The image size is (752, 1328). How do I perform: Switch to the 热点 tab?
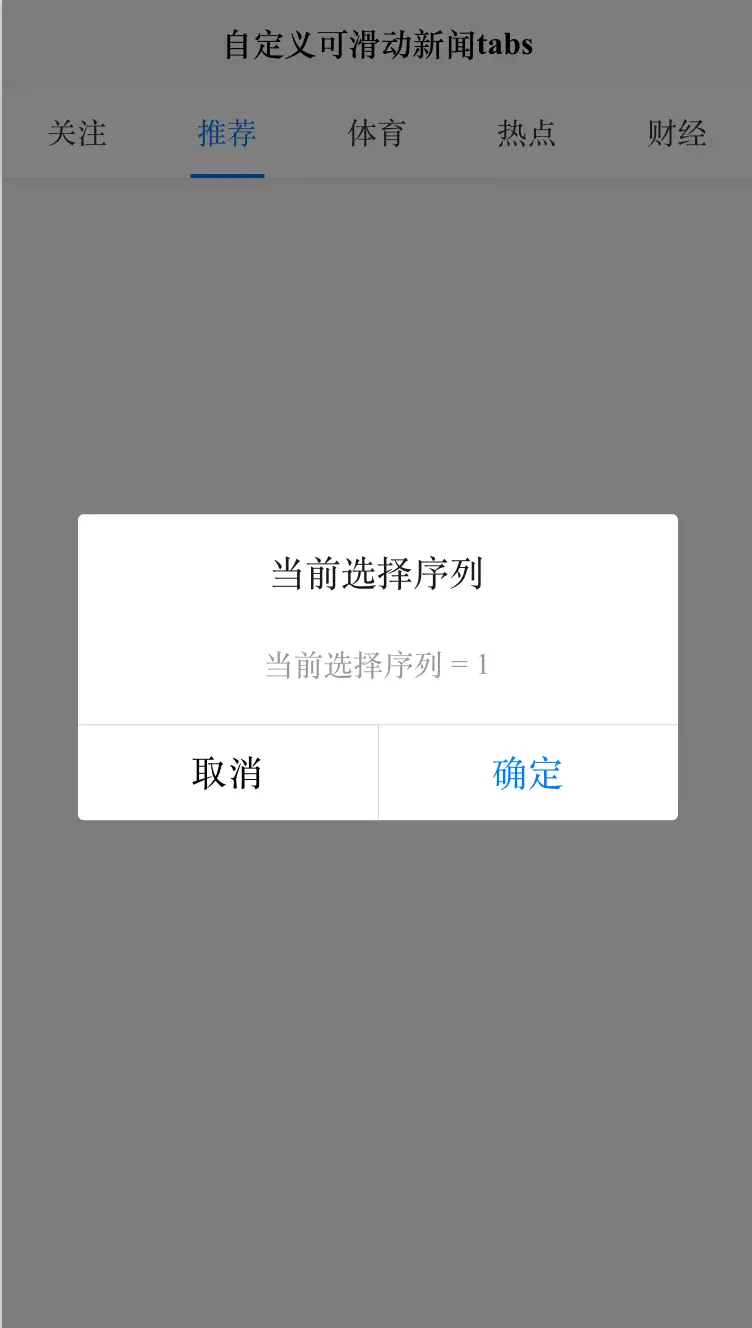(527, 133)
